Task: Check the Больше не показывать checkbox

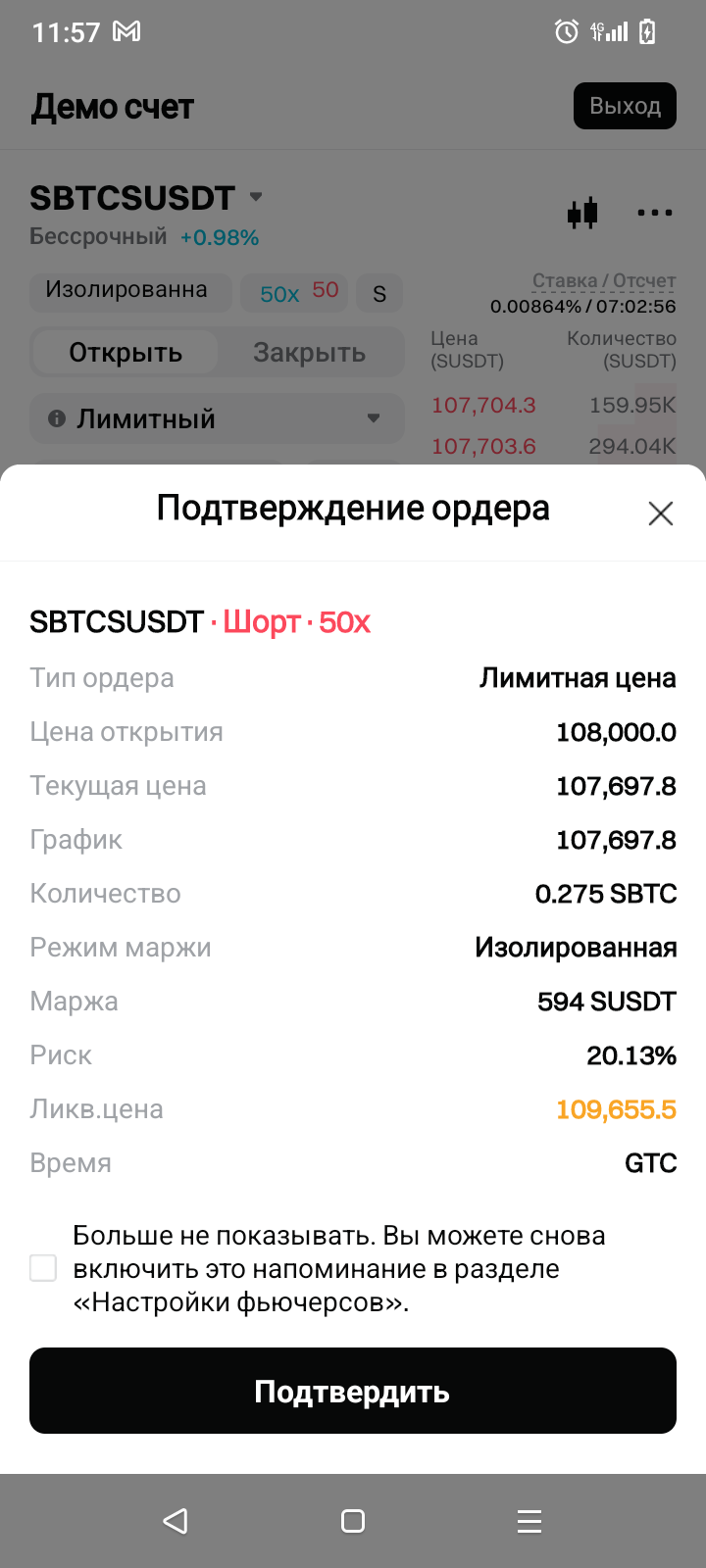Action: [43, 1268]
